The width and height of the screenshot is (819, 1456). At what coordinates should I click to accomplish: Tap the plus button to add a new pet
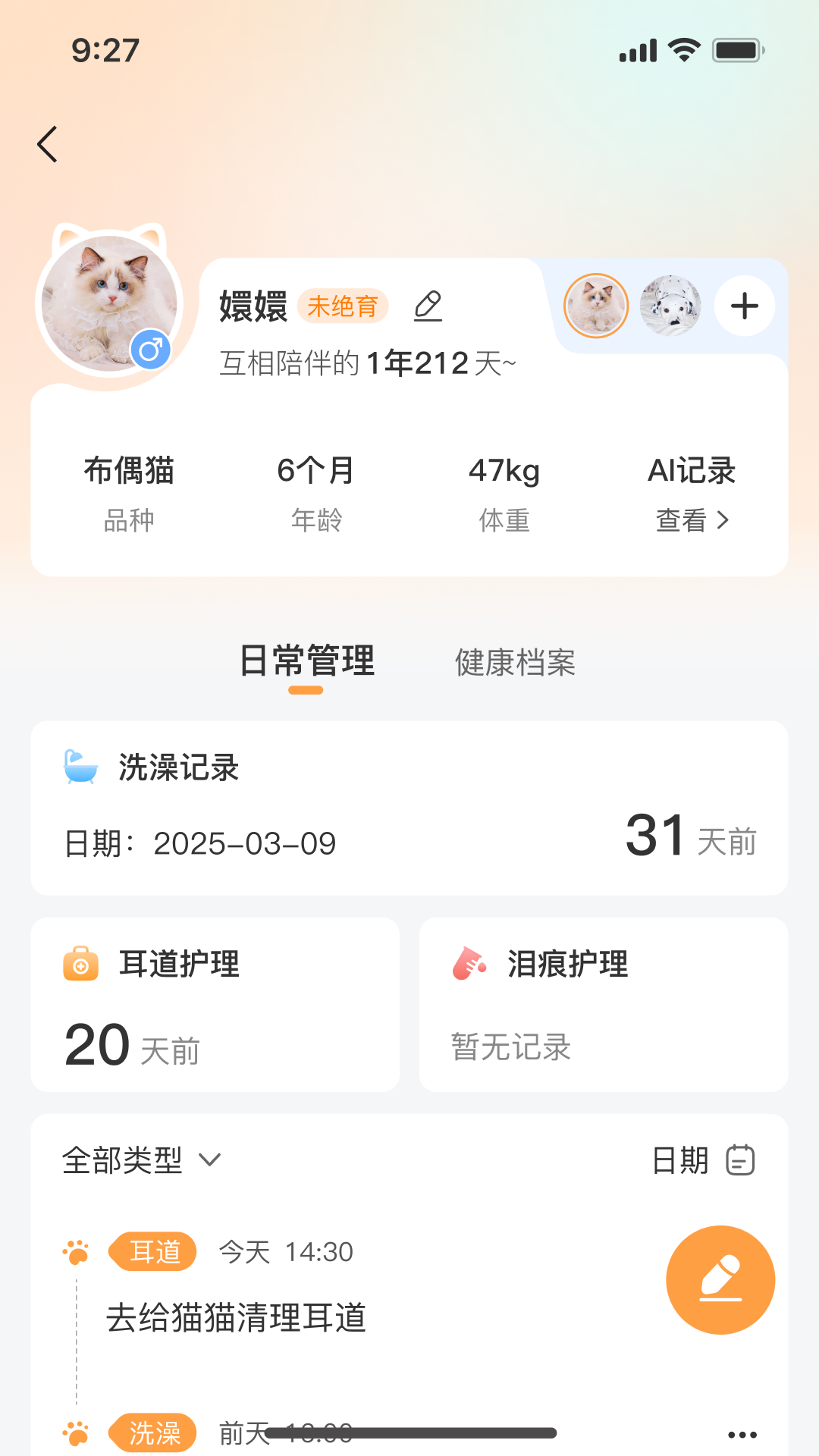[x=744, y=306]
